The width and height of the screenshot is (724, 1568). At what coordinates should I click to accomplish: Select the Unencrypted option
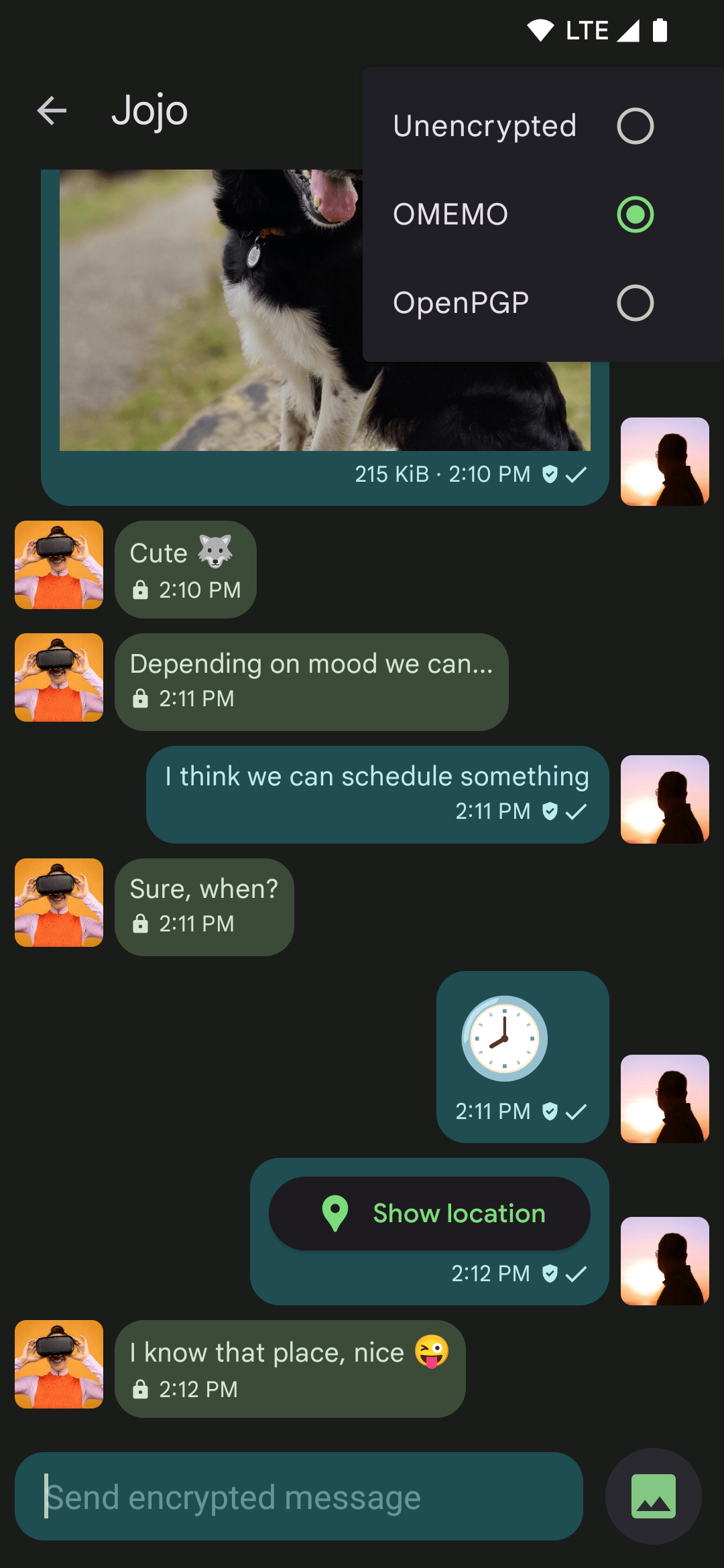[523, 126]
